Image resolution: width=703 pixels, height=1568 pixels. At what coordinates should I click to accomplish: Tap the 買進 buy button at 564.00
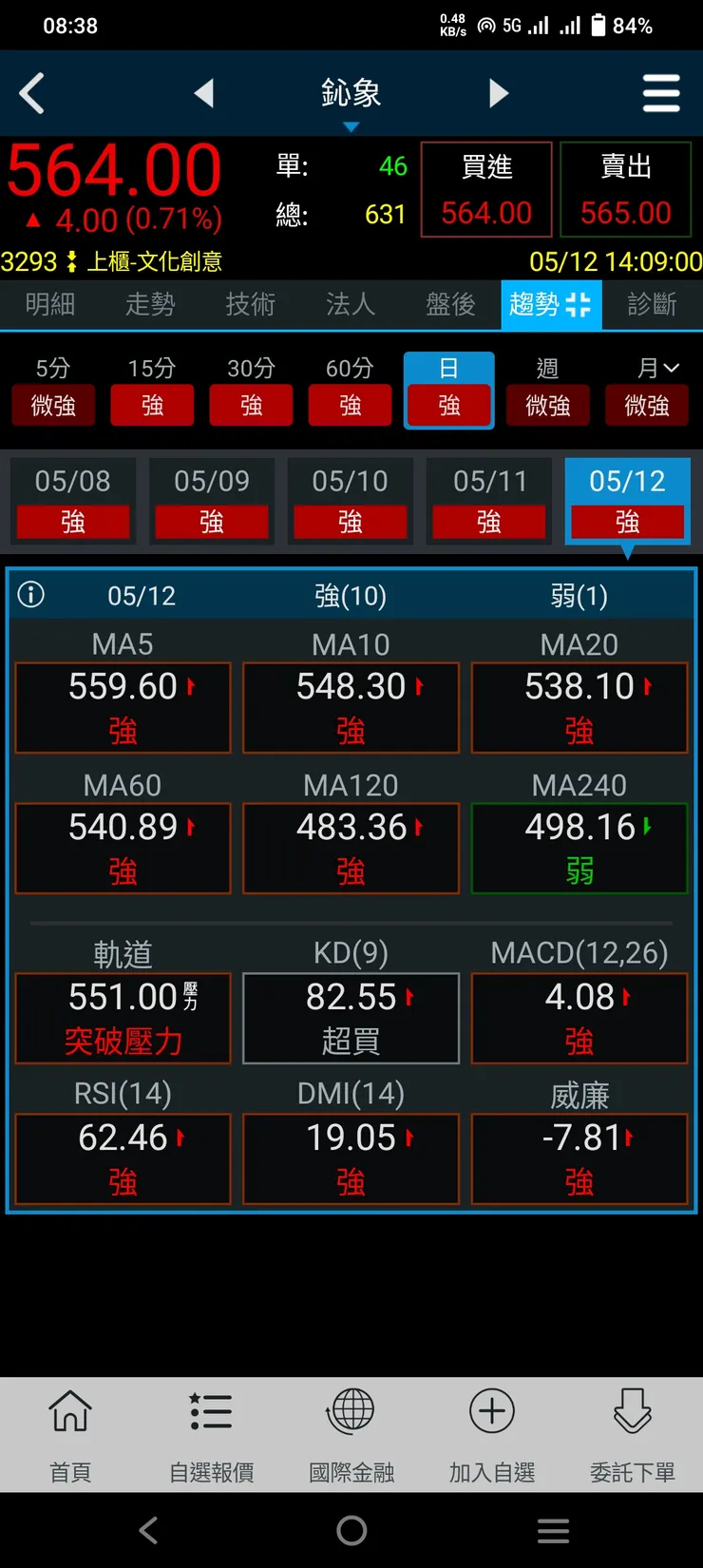click(x=485, y=189)
